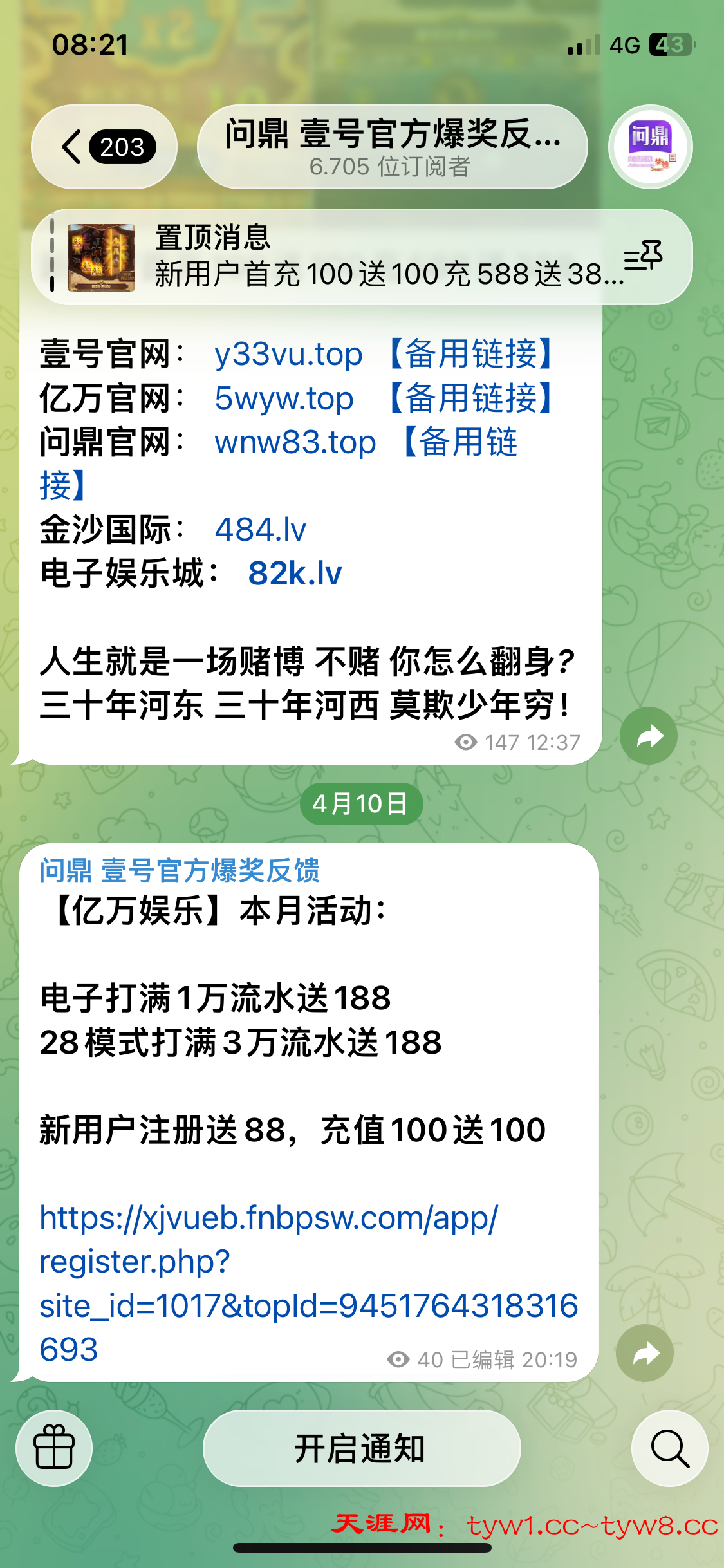Open the y33vu.top link
Image resolution: width=724 pixels, height=1568 pixels.
(288, 355)
